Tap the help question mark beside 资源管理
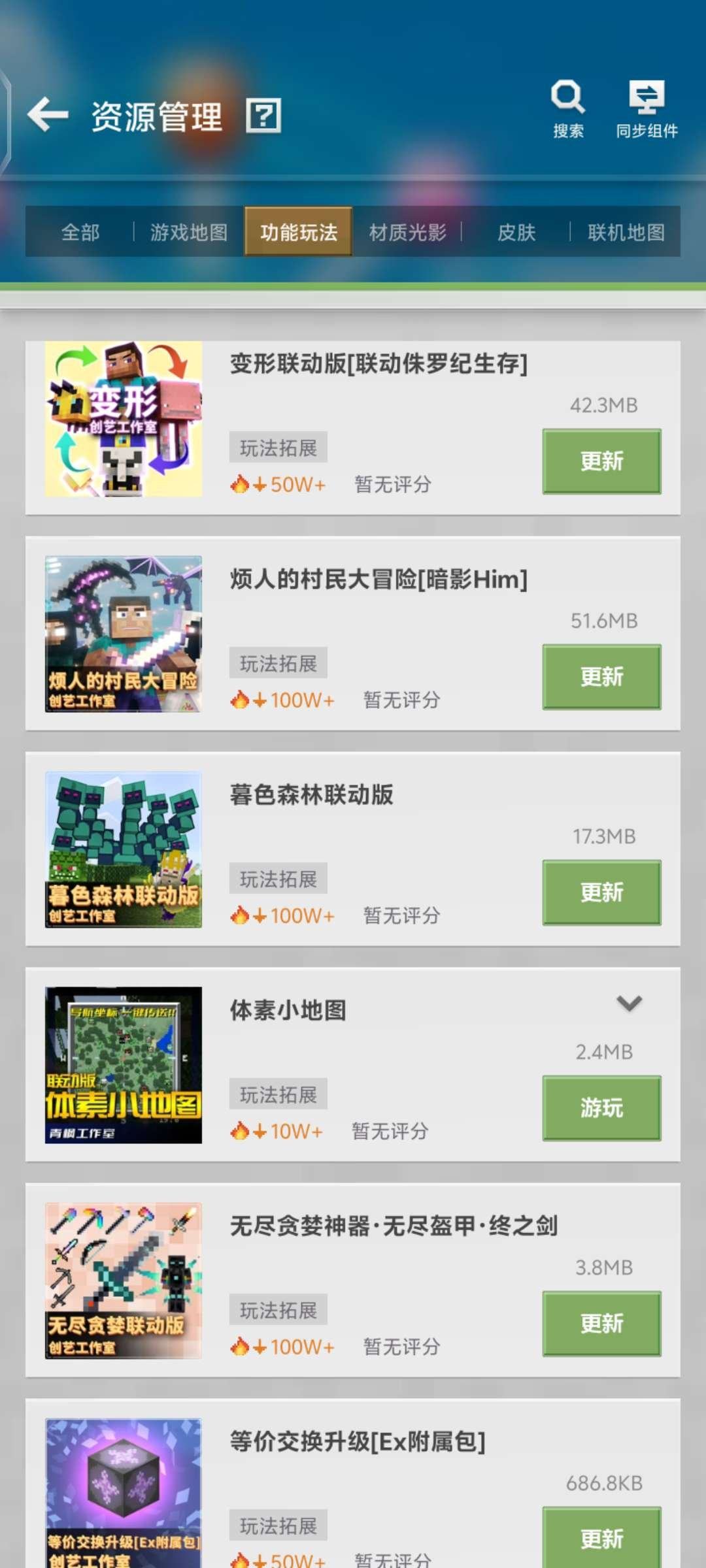 click(264, 115)
